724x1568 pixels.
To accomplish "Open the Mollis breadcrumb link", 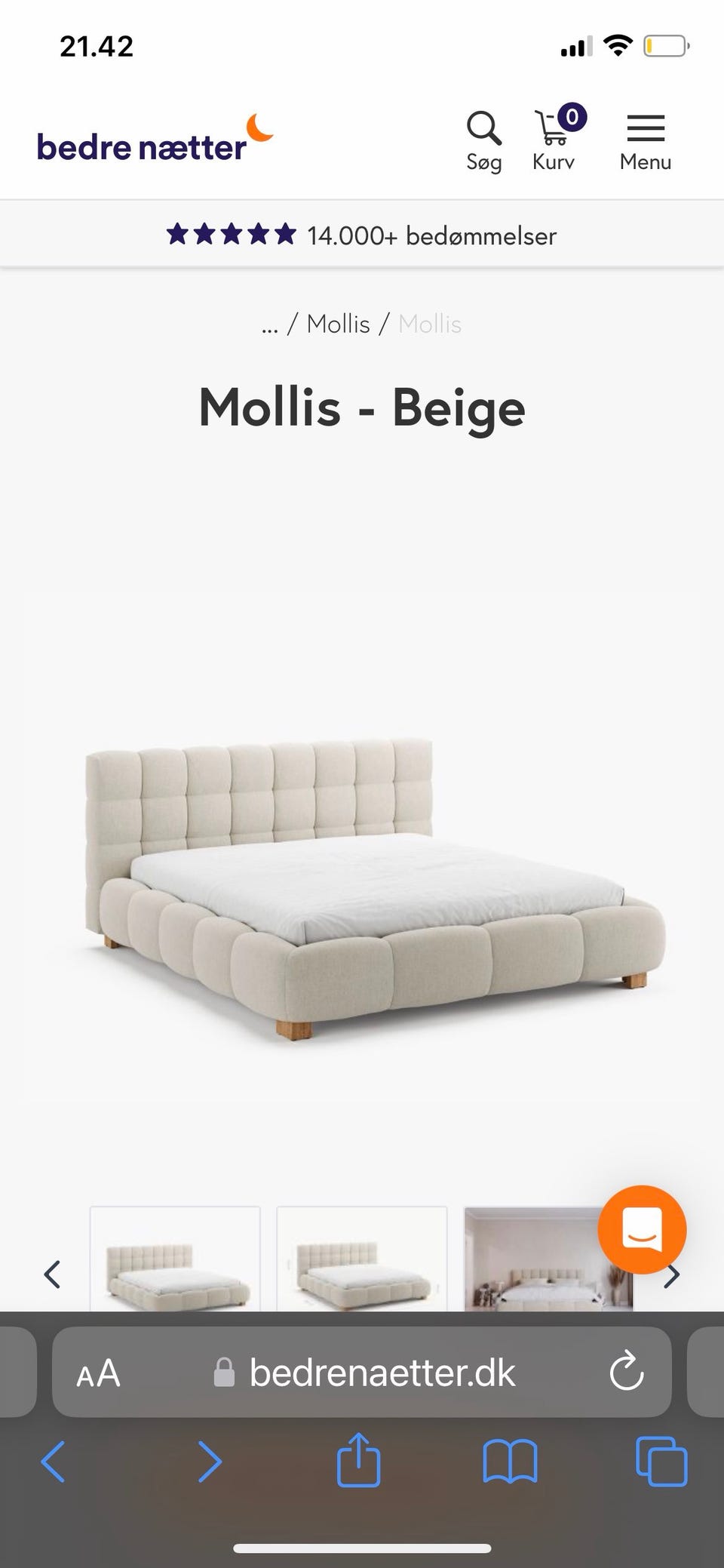I will pyautogui.click(x=338, y=324).
